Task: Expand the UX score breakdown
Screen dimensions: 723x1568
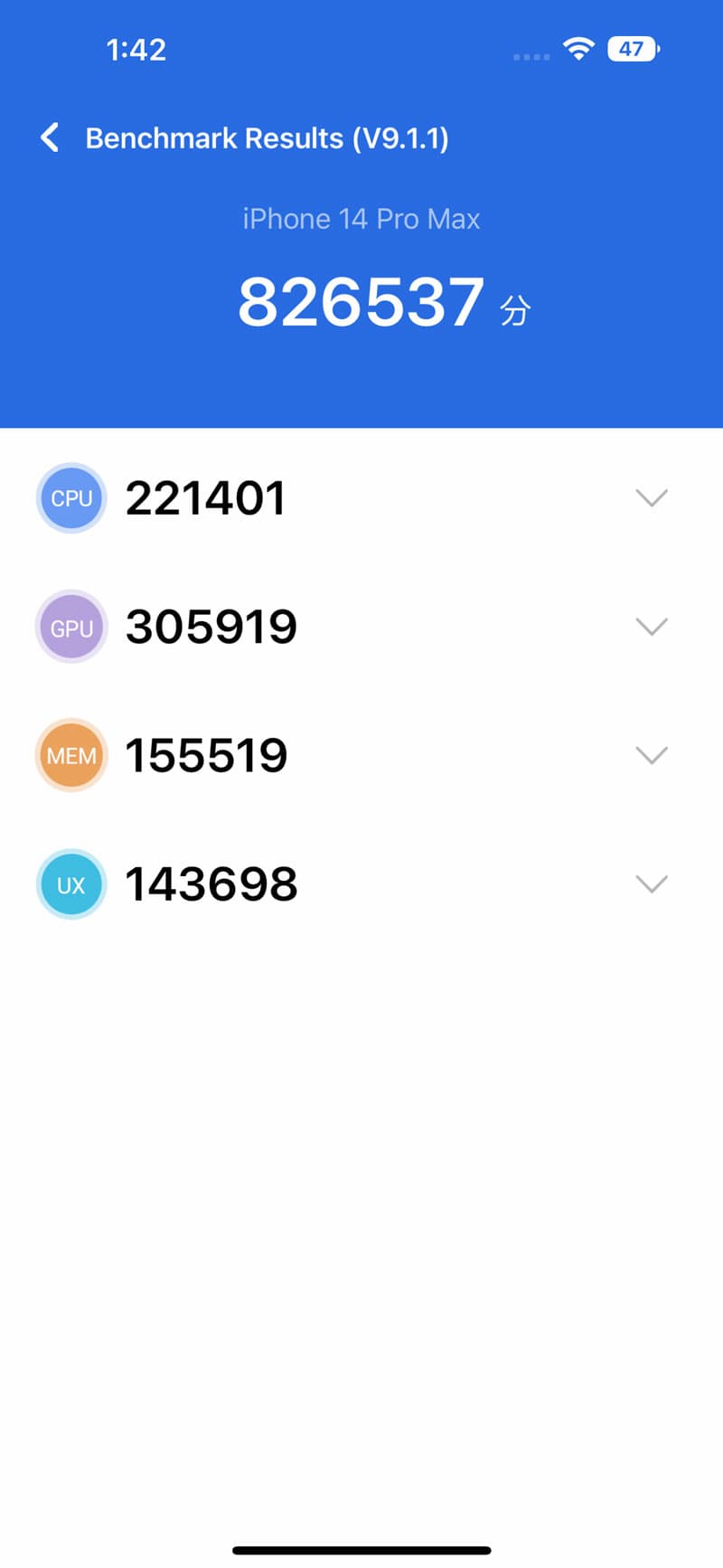Action: pos(651,883)
